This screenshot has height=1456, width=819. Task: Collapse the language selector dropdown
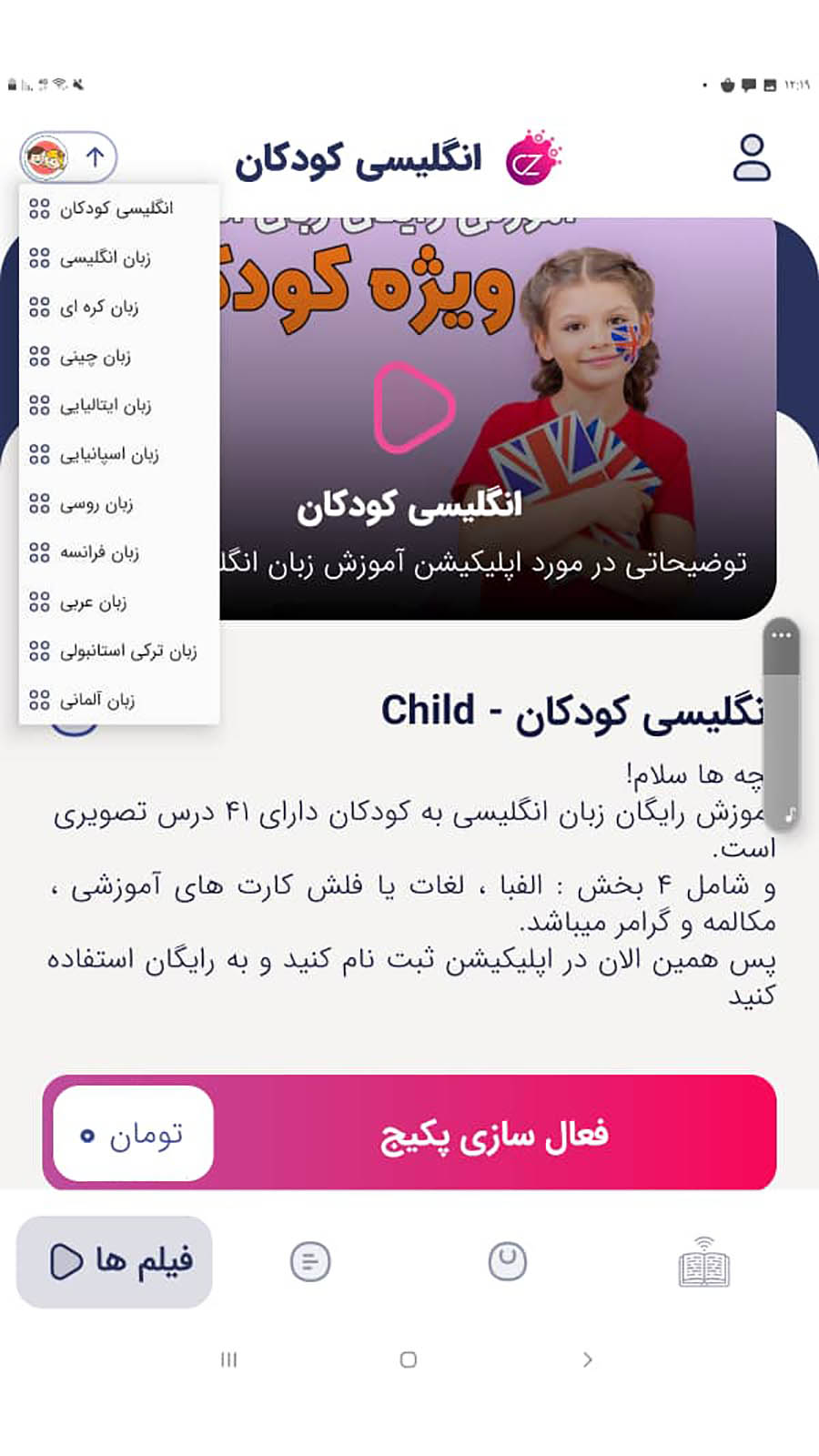[x=69, y=157]
